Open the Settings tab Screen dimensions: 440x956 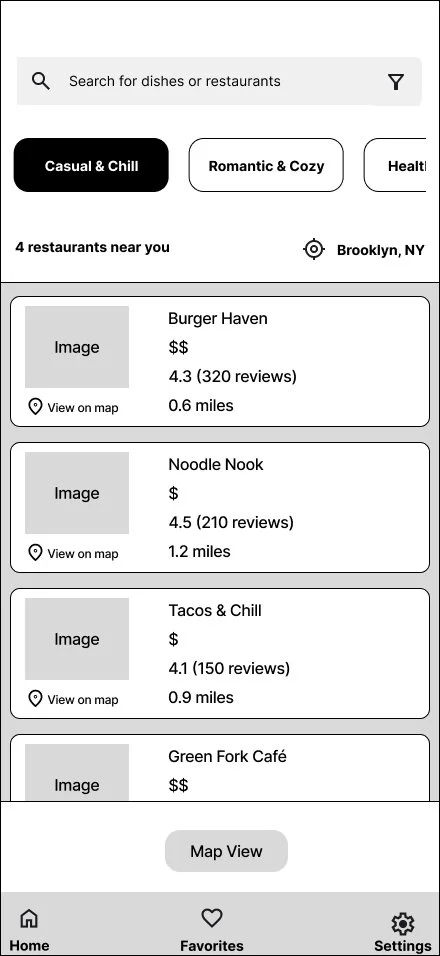point(402,931)
